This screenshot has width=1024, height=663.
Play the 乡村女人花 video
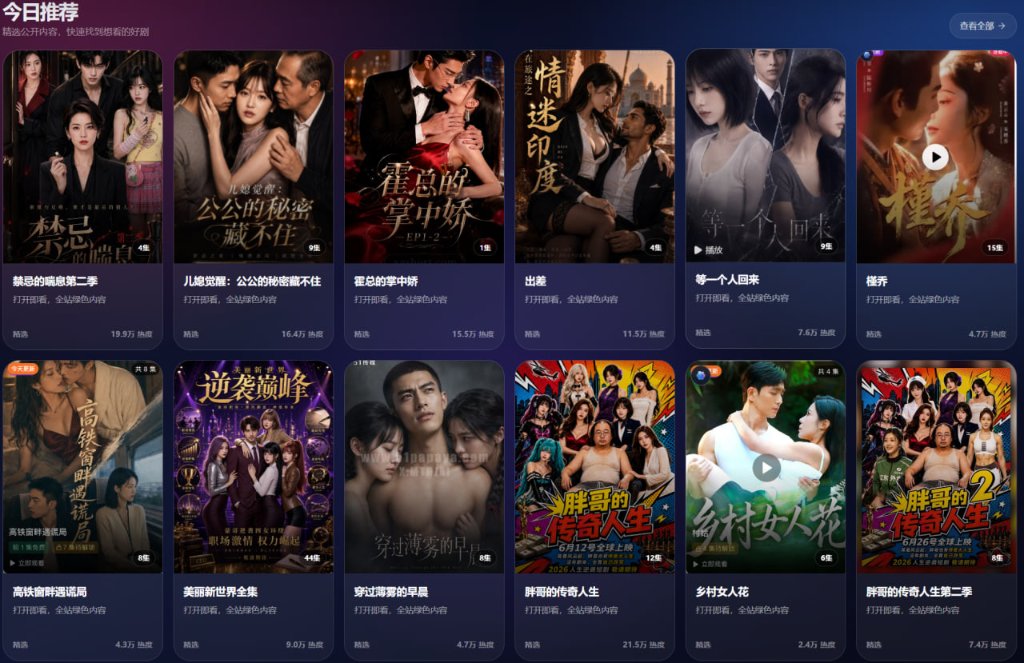click(766, 468)
